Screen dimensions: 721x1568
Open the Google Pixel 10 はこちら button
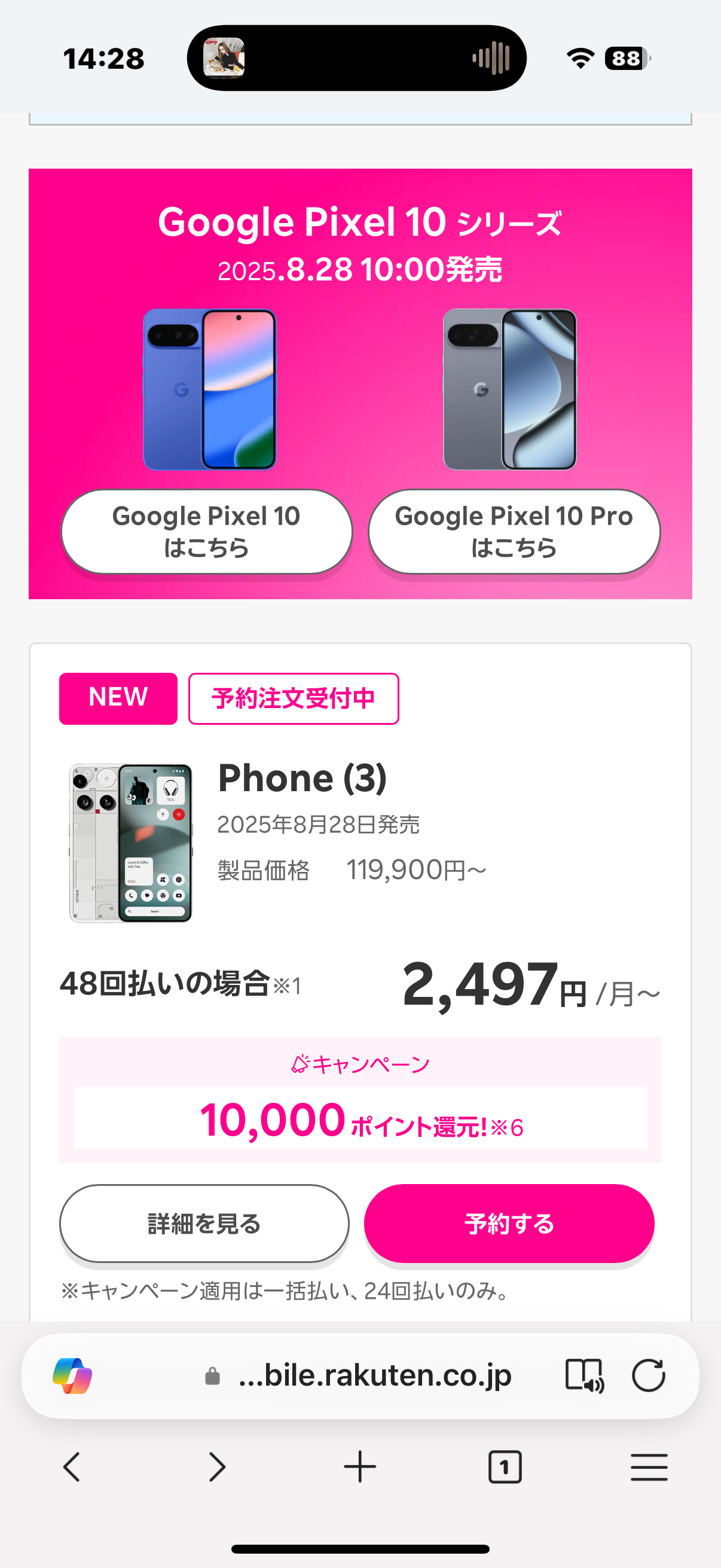click(206, 532)
